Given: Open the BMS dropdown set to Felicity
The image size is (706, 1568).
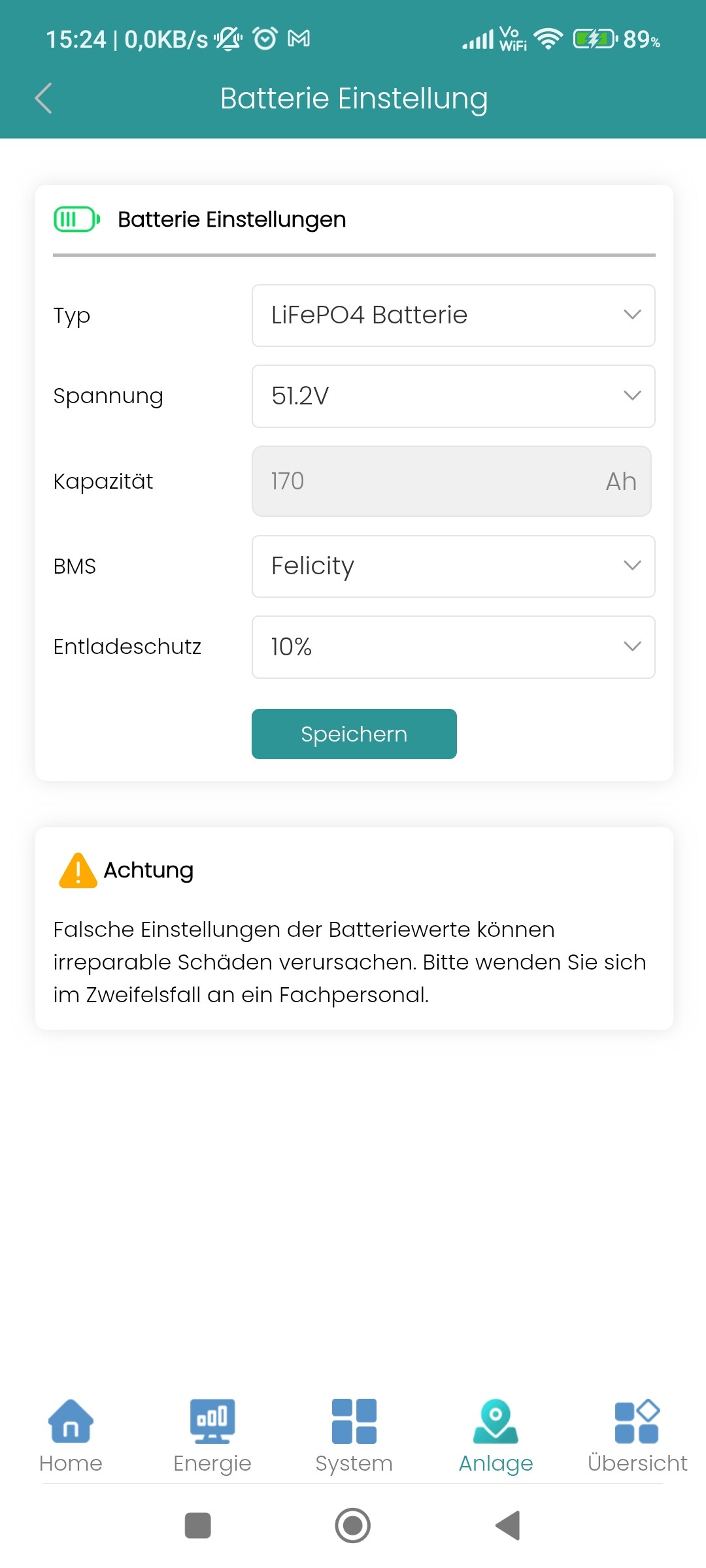Looking at the screenshot, I should pyautogui.click(x=453, y=566).
